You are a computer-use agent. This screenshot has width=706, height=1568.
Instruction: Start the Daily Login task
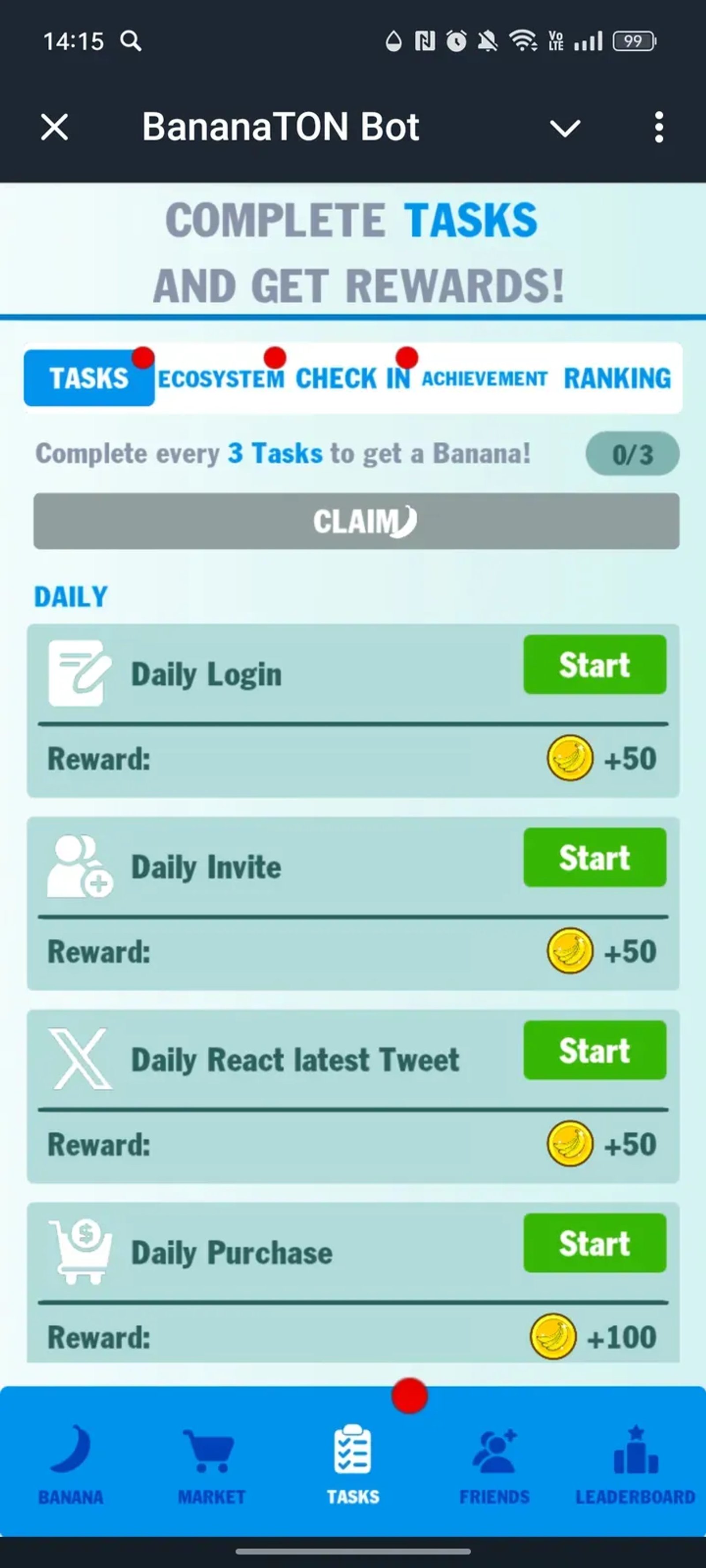pos(594,664)
